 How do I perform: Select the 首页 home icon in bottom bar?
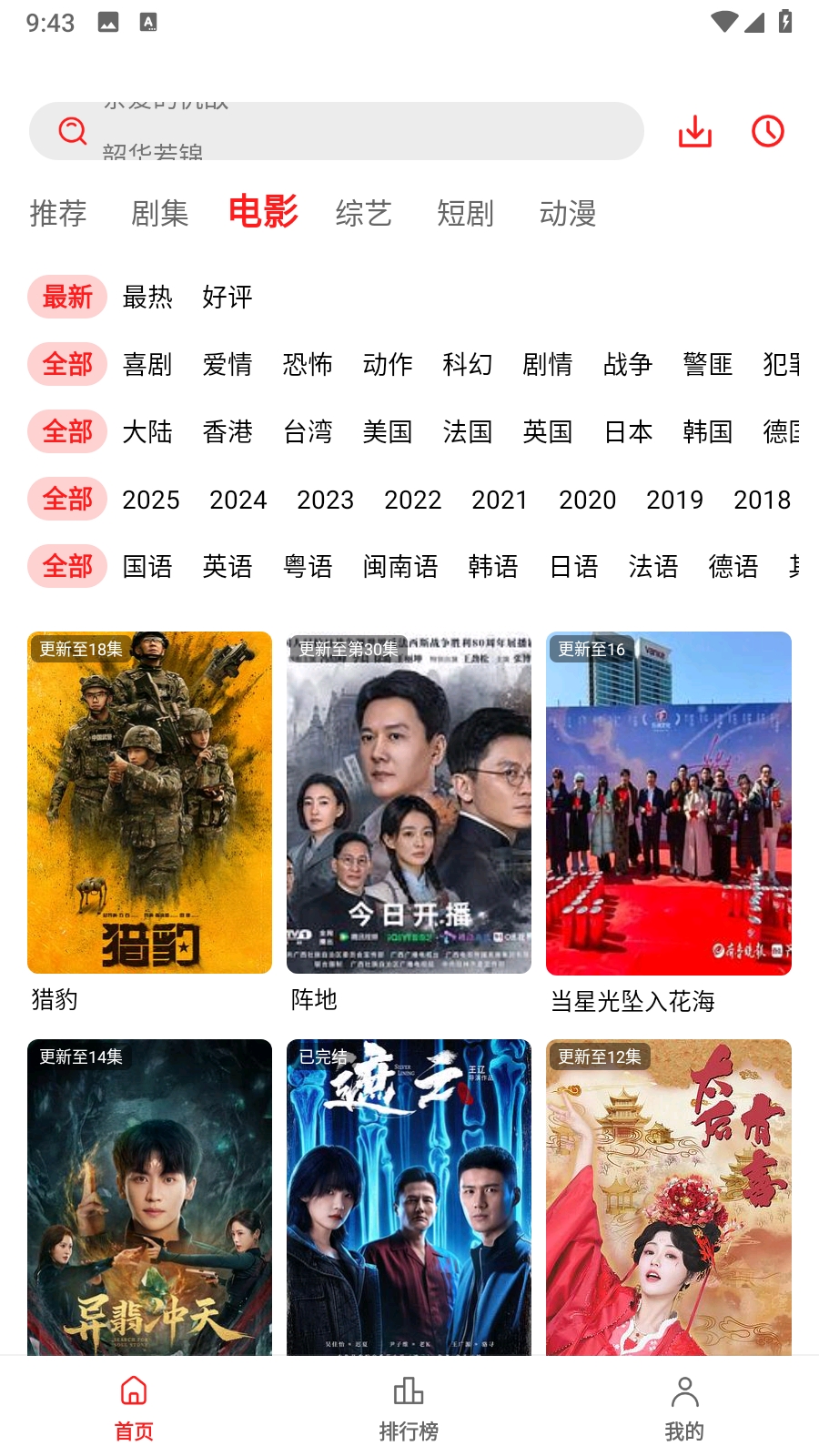click(133, 1392)
